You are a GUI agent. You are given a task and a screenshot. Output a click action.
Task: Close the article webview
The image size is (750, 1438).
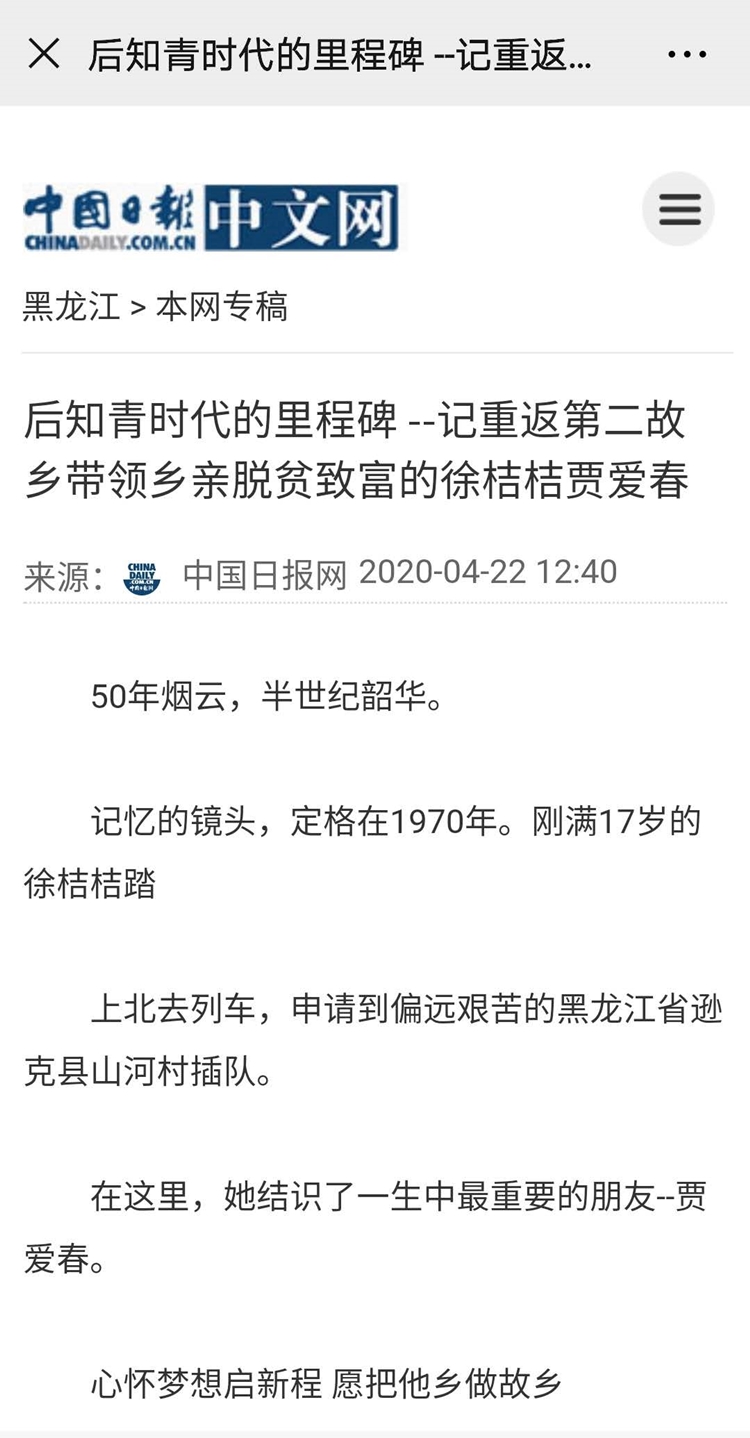[x=44, y=53]
